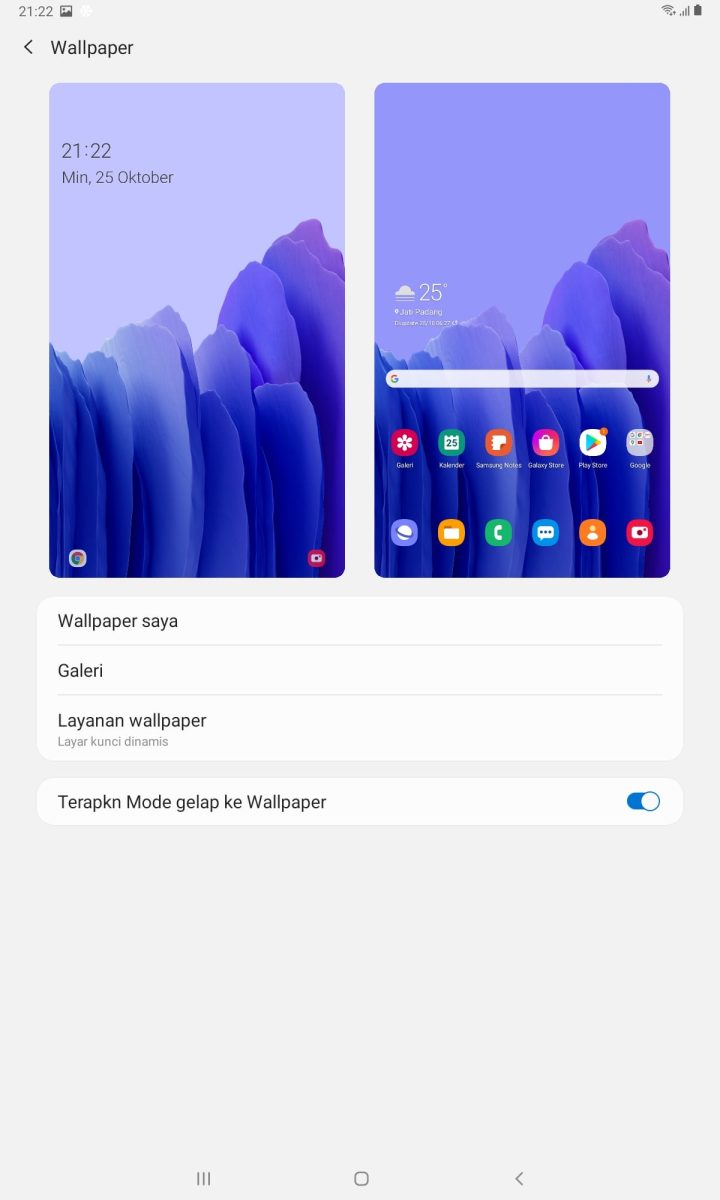The height and width of the screenshot is (1200, 720).
Task: Open the lock screen wallpaper preview
Action: point(197,330)
